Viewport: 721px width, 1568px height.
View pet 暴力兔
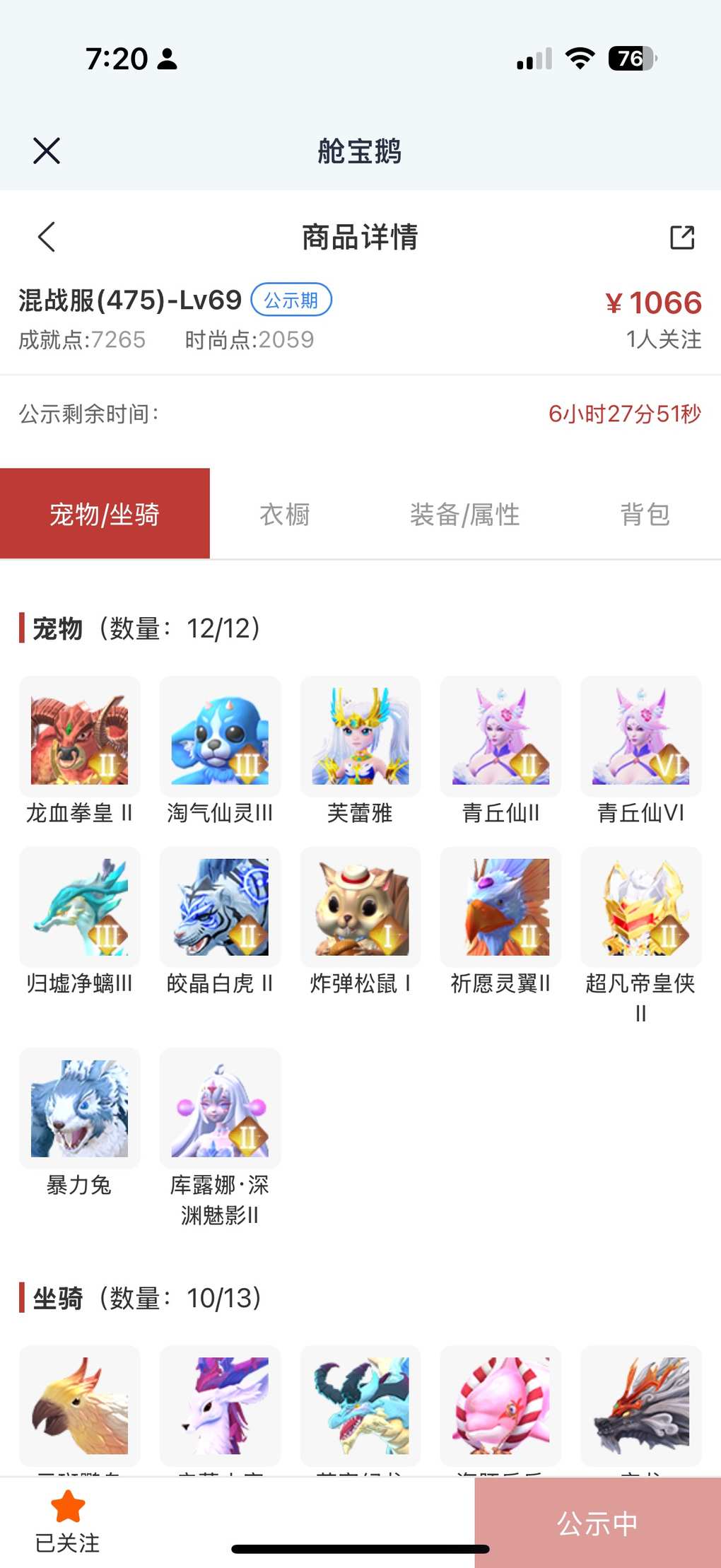tap(79, 1123)
